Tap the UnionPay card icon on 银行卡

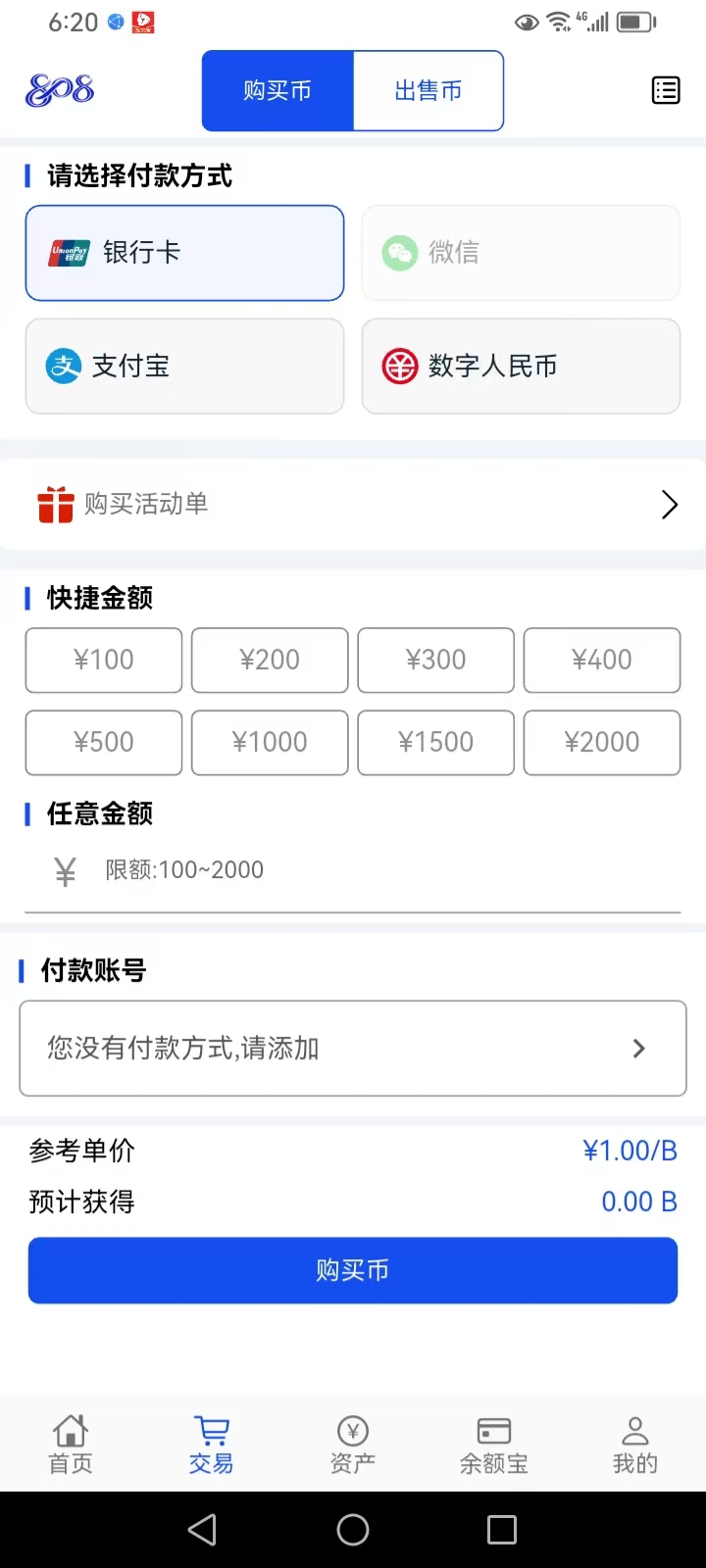point(66,252)
